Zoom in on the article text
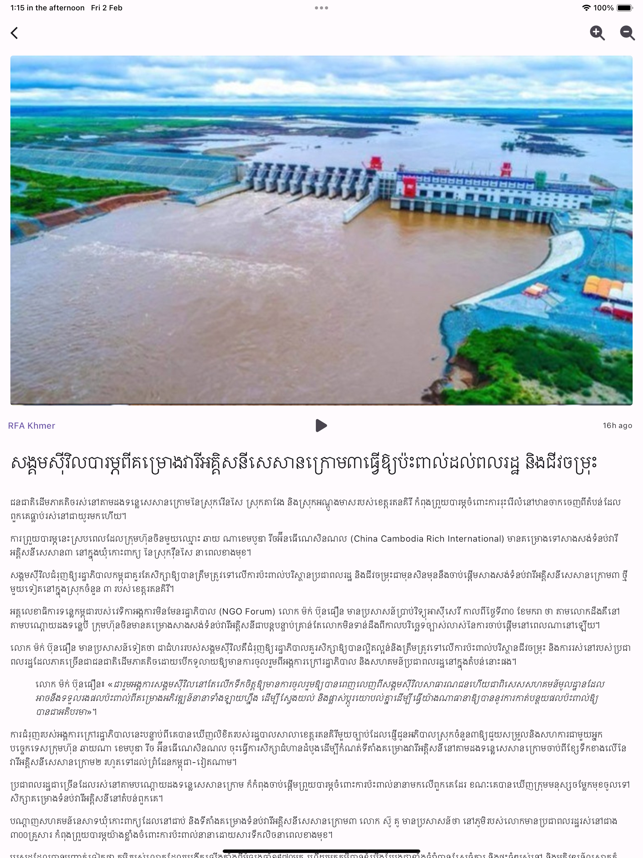The width and height of the screenshot is (643, 858). pos(597,33)
